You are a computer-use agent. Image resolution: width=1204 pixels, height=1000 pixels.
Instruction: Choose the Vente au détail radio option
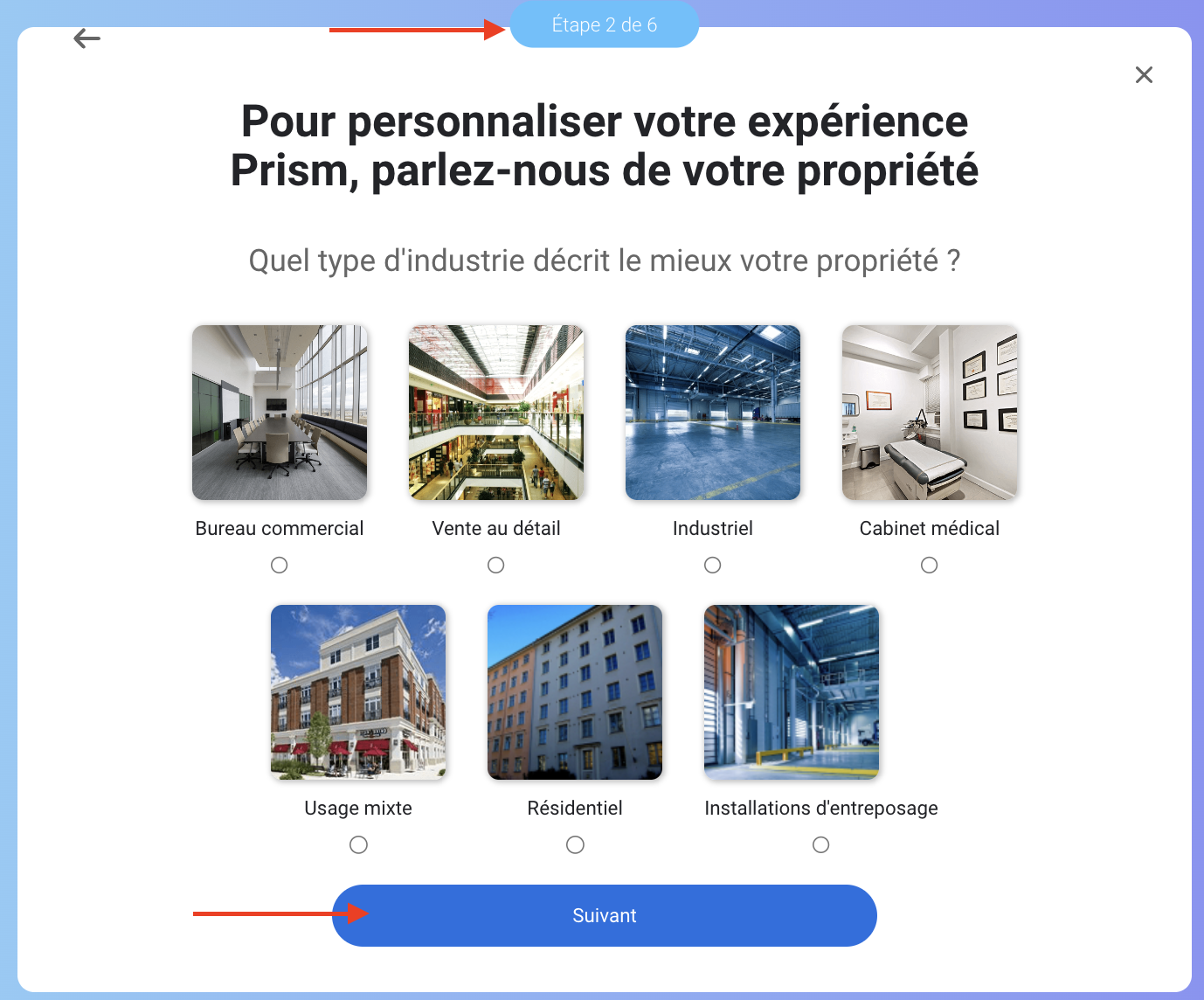tap(496, 566)
